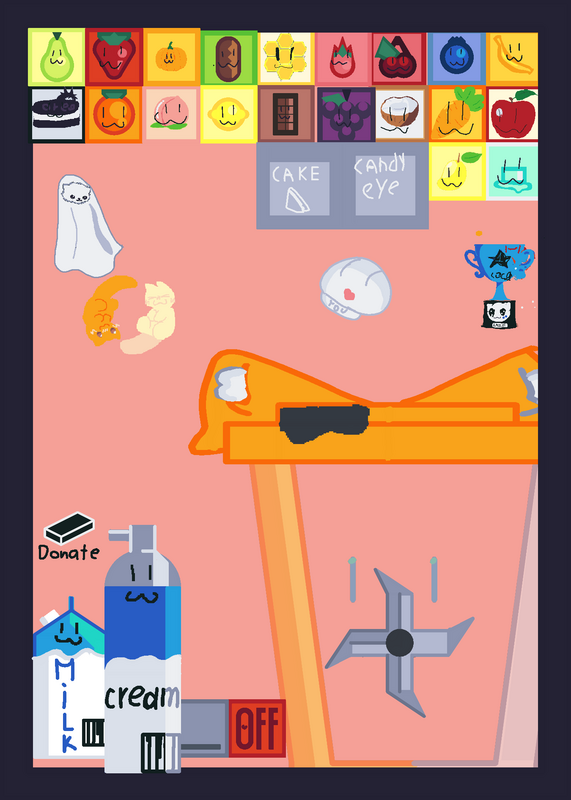Screen dimensions: 571x800
Task: Add coconut to the mix
Action: (x=401, y=114)
